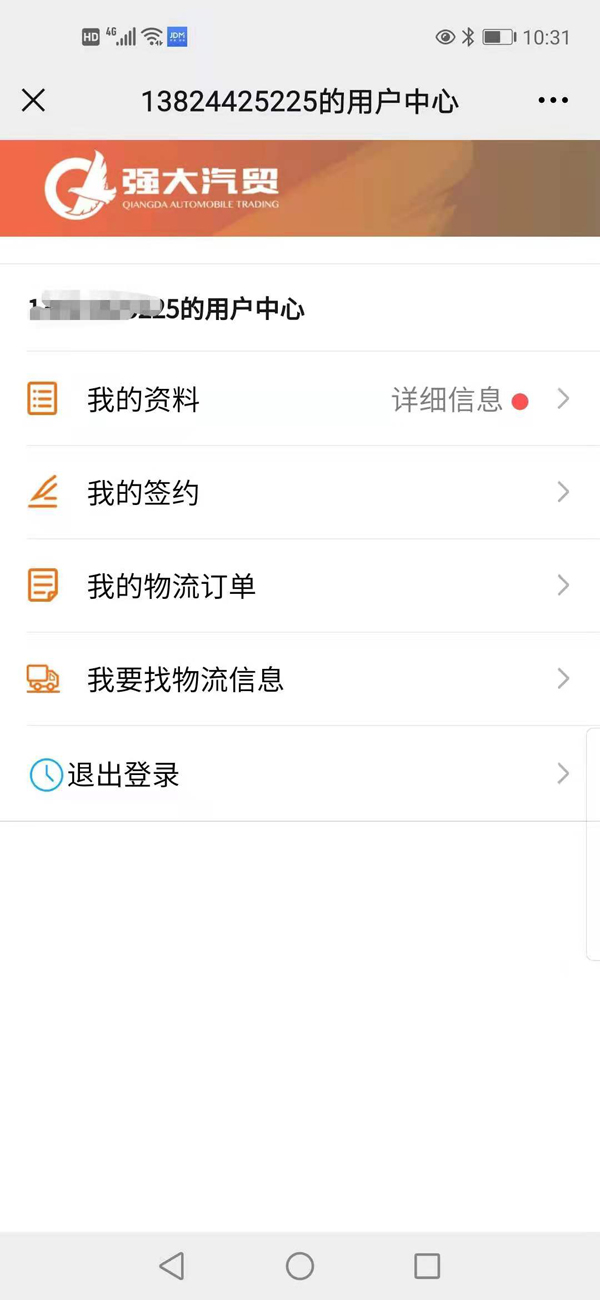The height and width of the screenshot is (1300, 600).
Task: Go to the system home screen
Action: [300, 1266]
